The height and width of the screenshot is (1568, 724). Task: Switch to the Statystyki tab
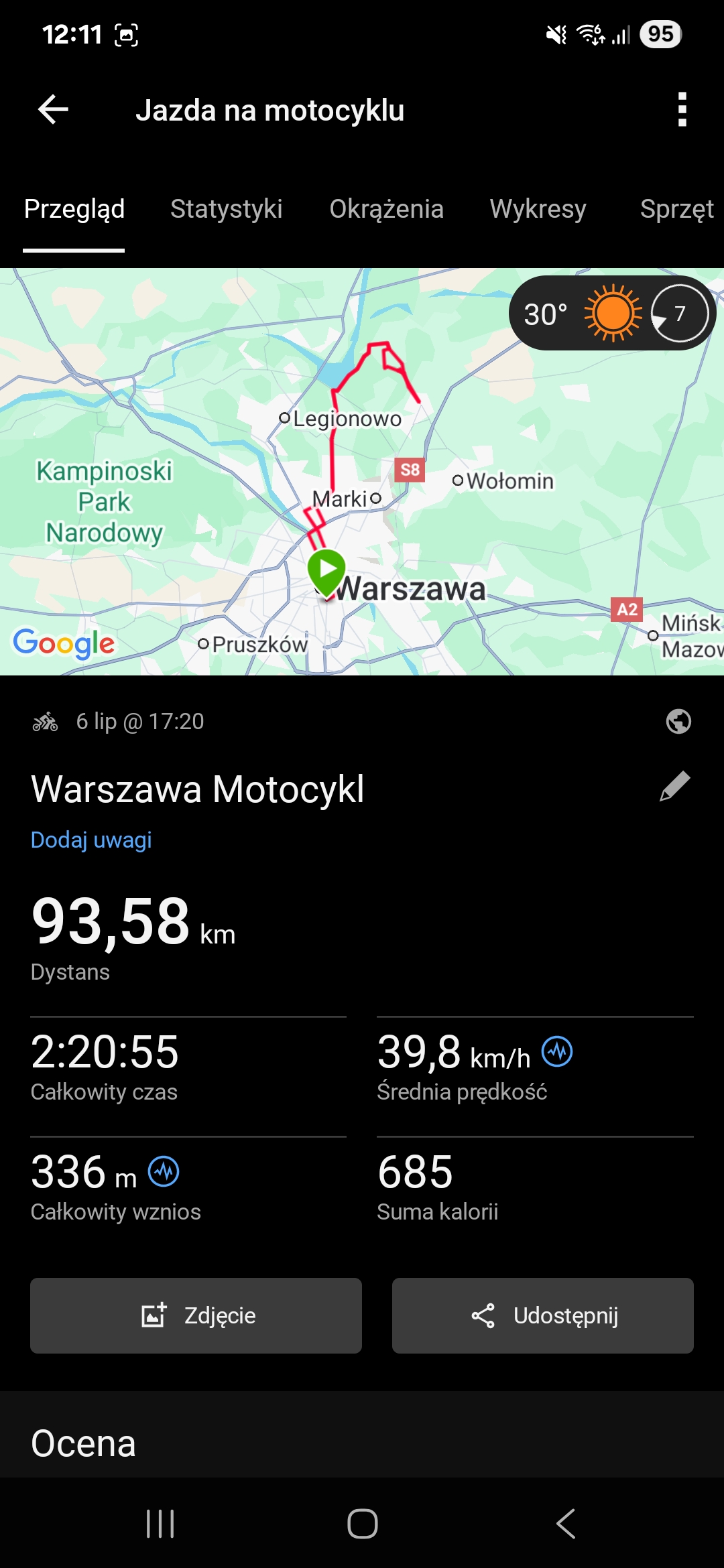pos(227,209)
